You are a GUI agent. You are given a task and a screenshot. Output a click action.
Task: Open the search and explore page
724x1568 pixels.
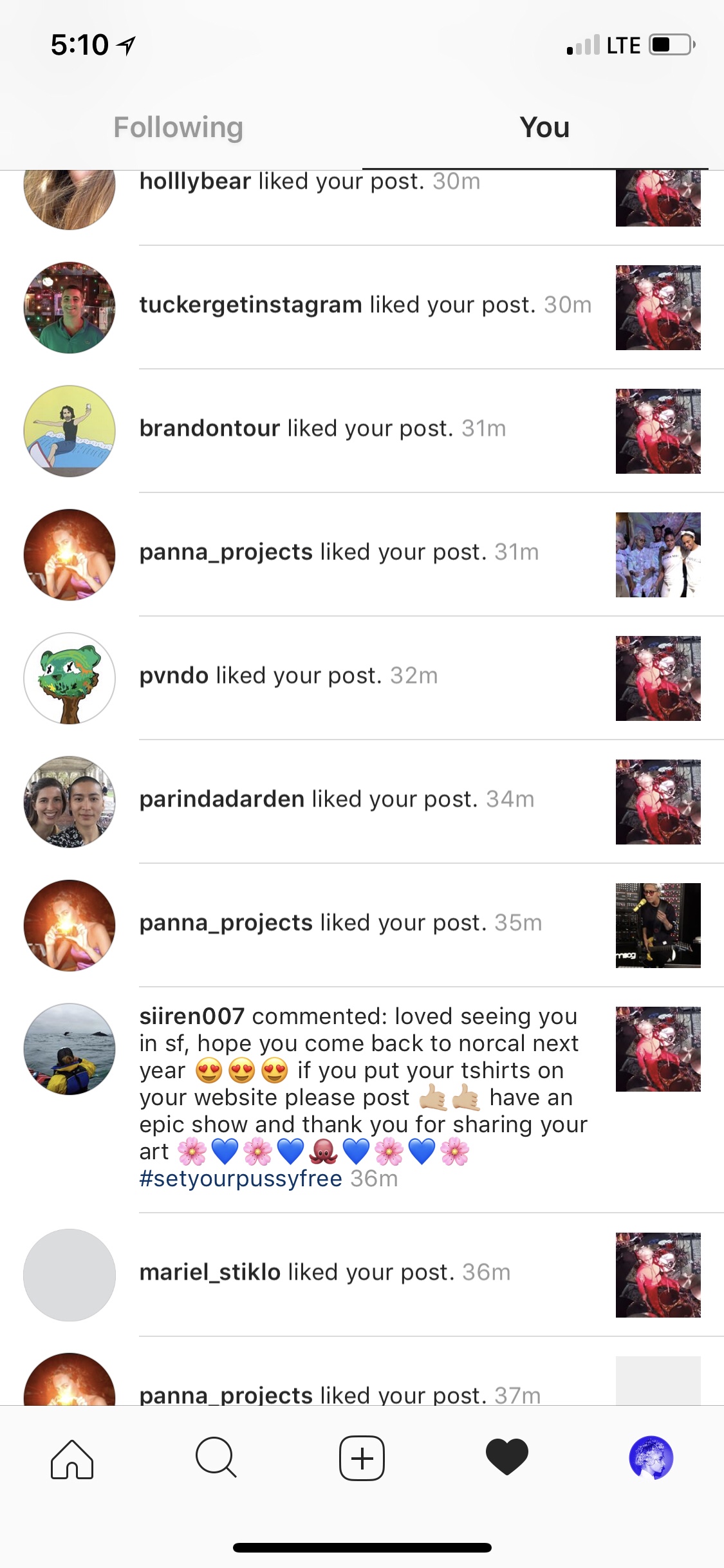[216, 1459]
